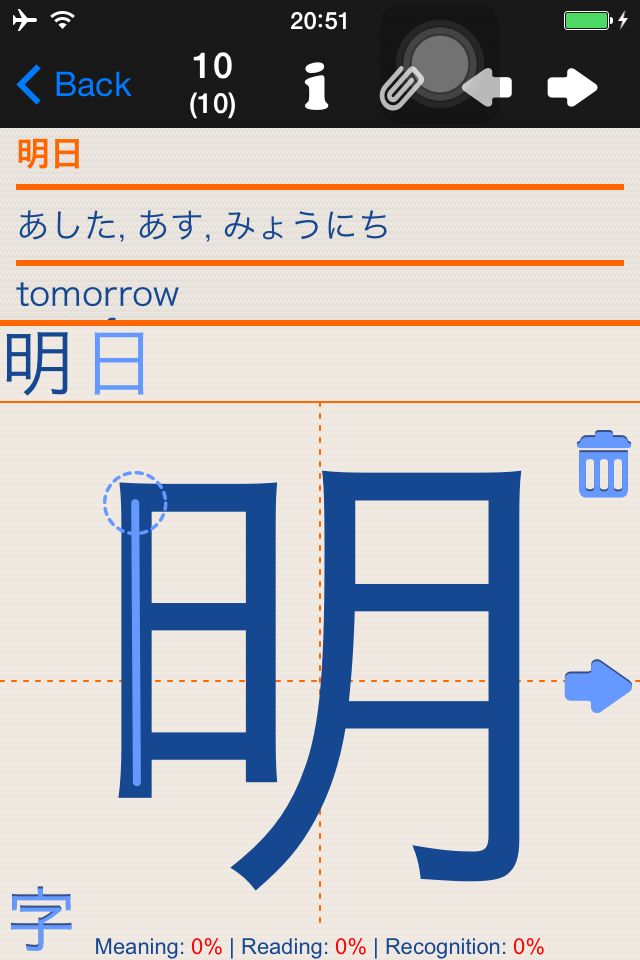The height and width of the screenshot is (960, 640).
Task: Select the 明 kanji in the character strip
Action: 38,364
